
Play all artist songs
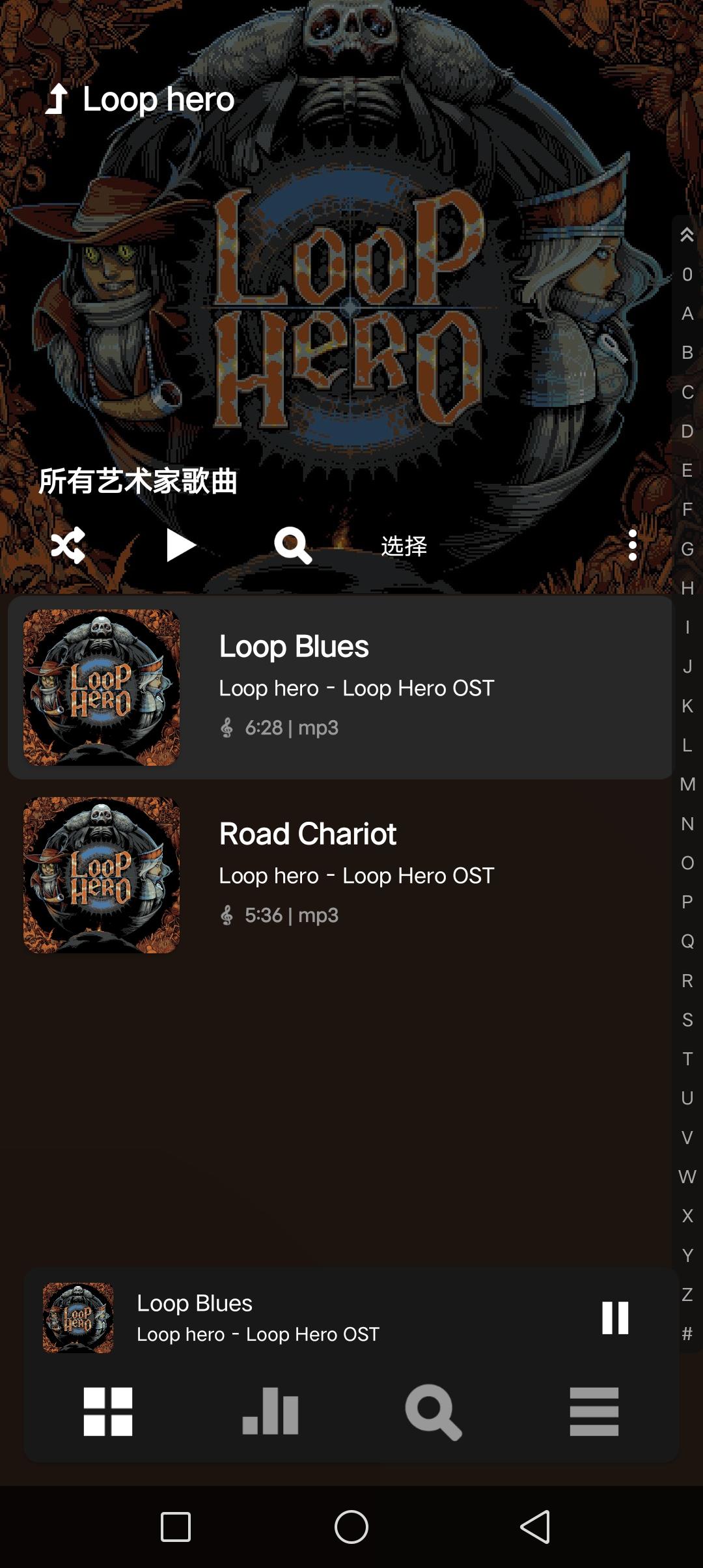(180, 545)
